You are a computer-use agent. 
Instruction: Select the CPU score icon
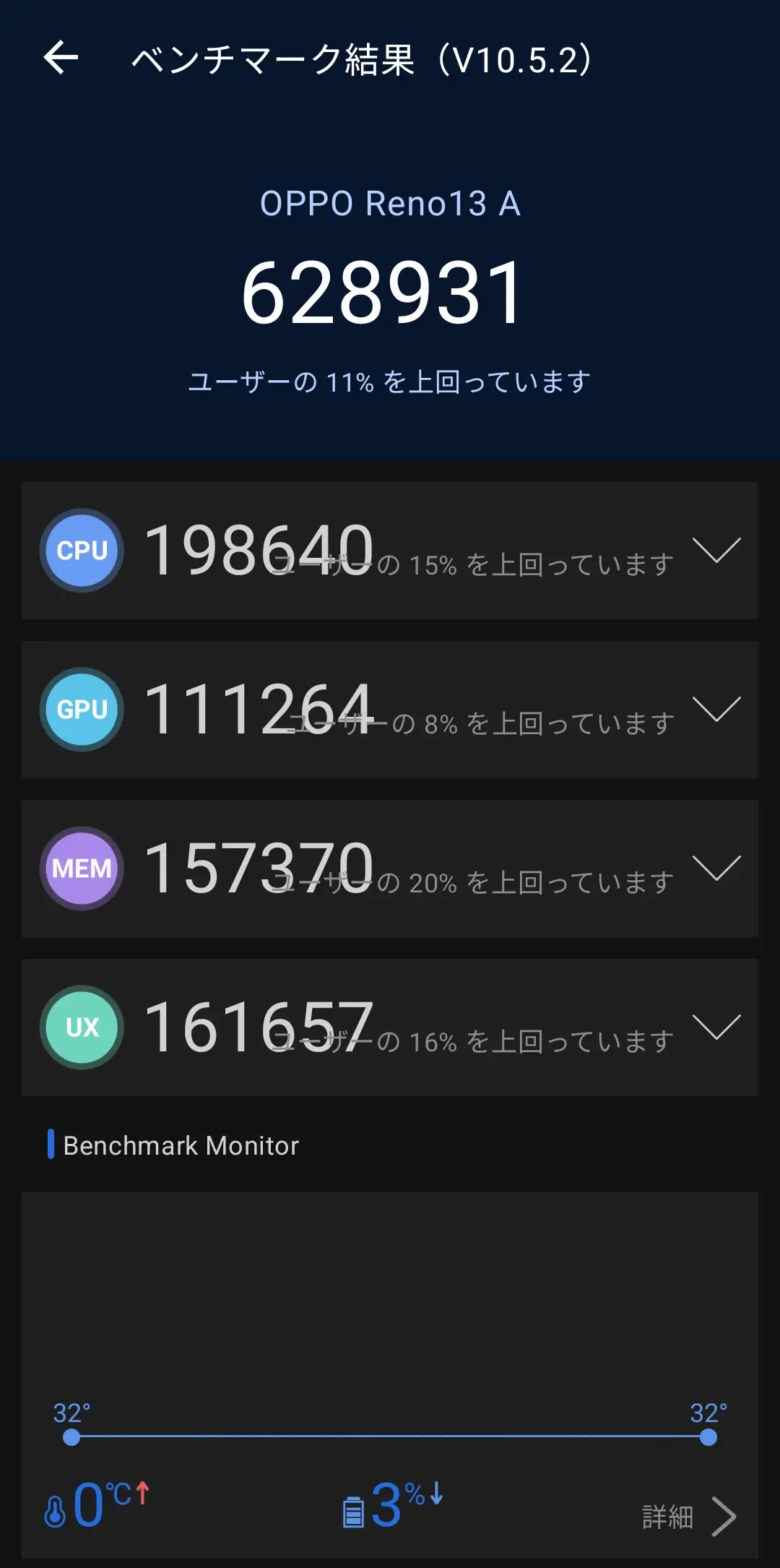pyautogui.click(x=81, y=551)
